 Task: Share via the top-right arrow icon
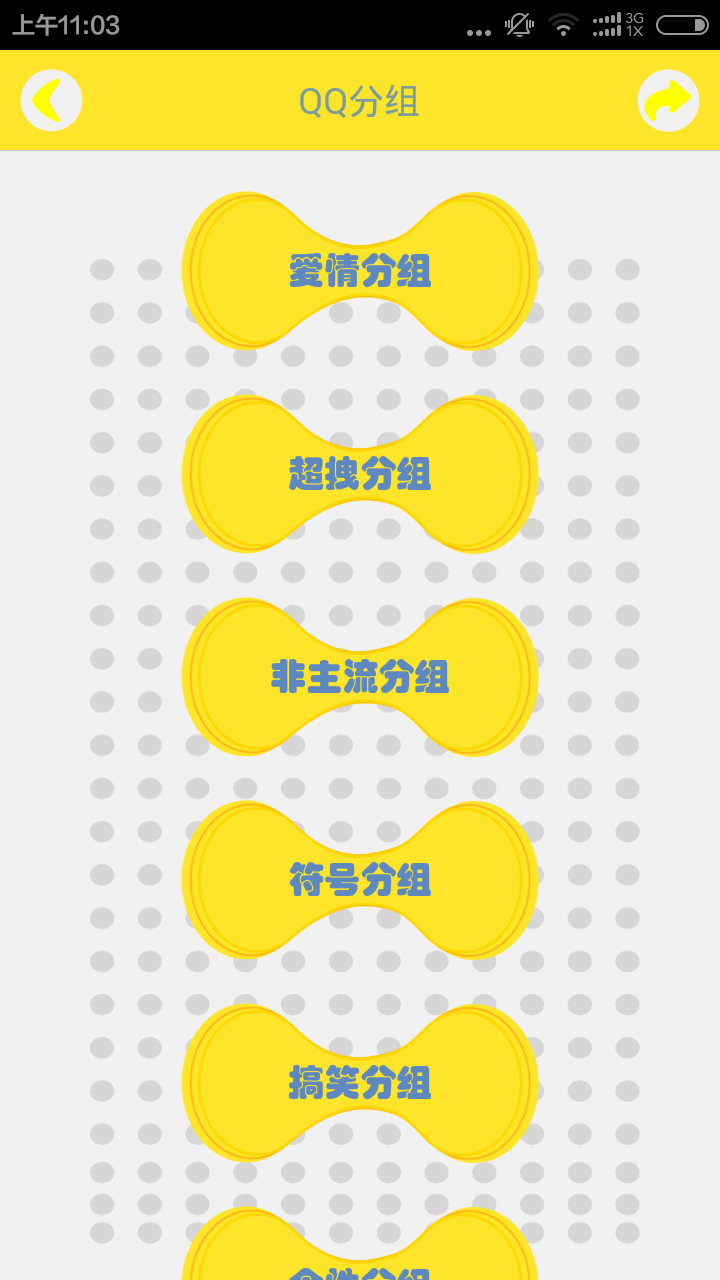[x=668, y=100]
